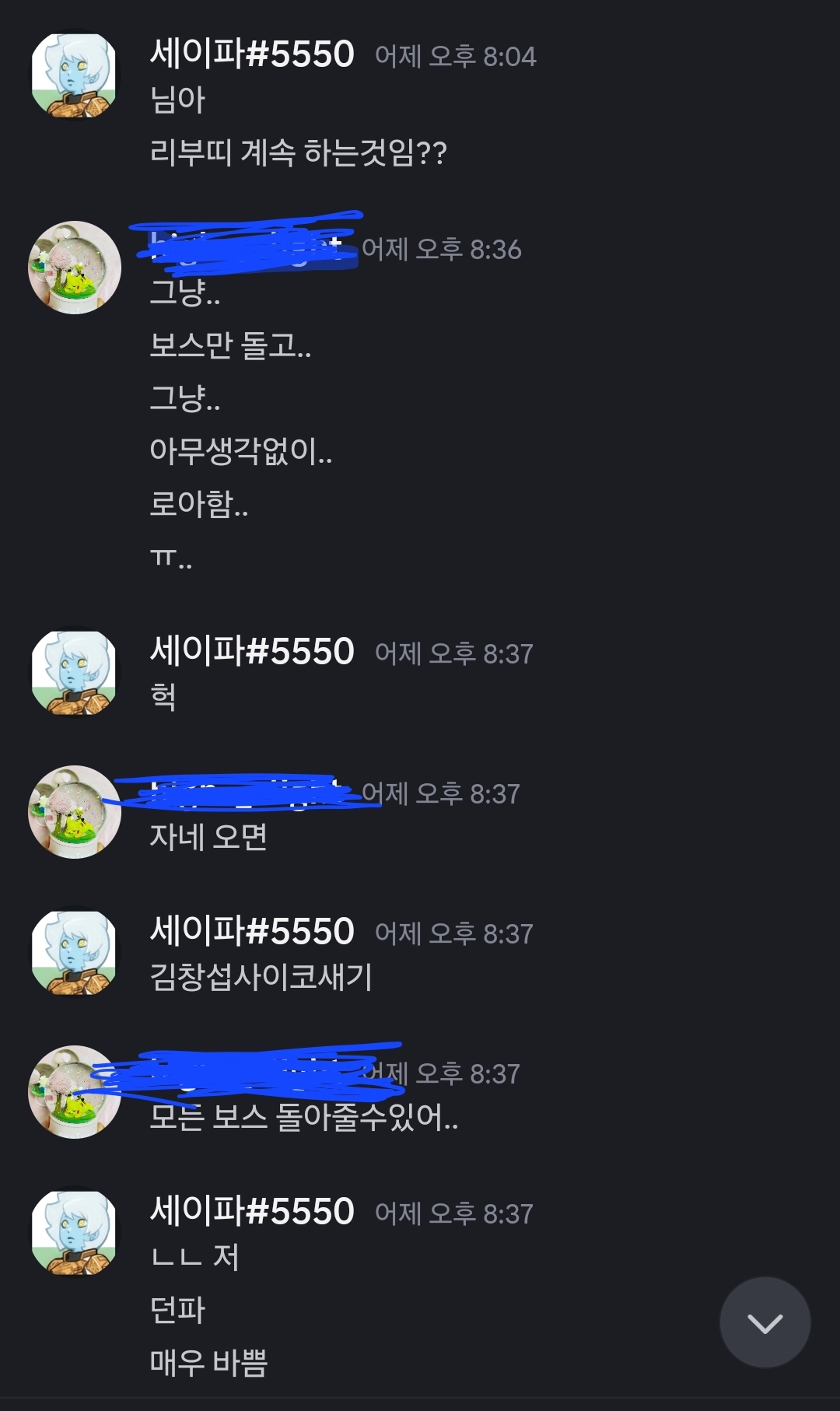This screenshot has height=1411, width=840.
Task: Open 세이파#5550's avatar on the 8:04 message
Action: click(x=74, y=75)
